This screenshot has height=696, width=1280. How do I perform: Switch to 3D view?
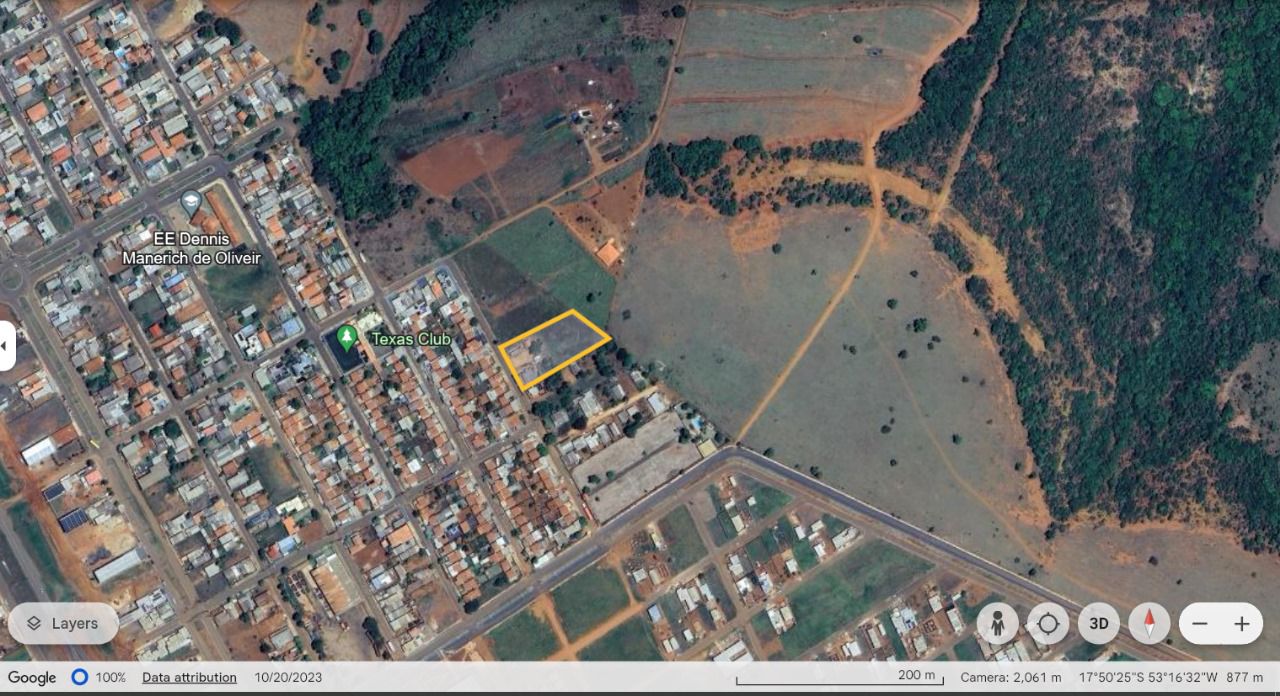[1098, 624]
